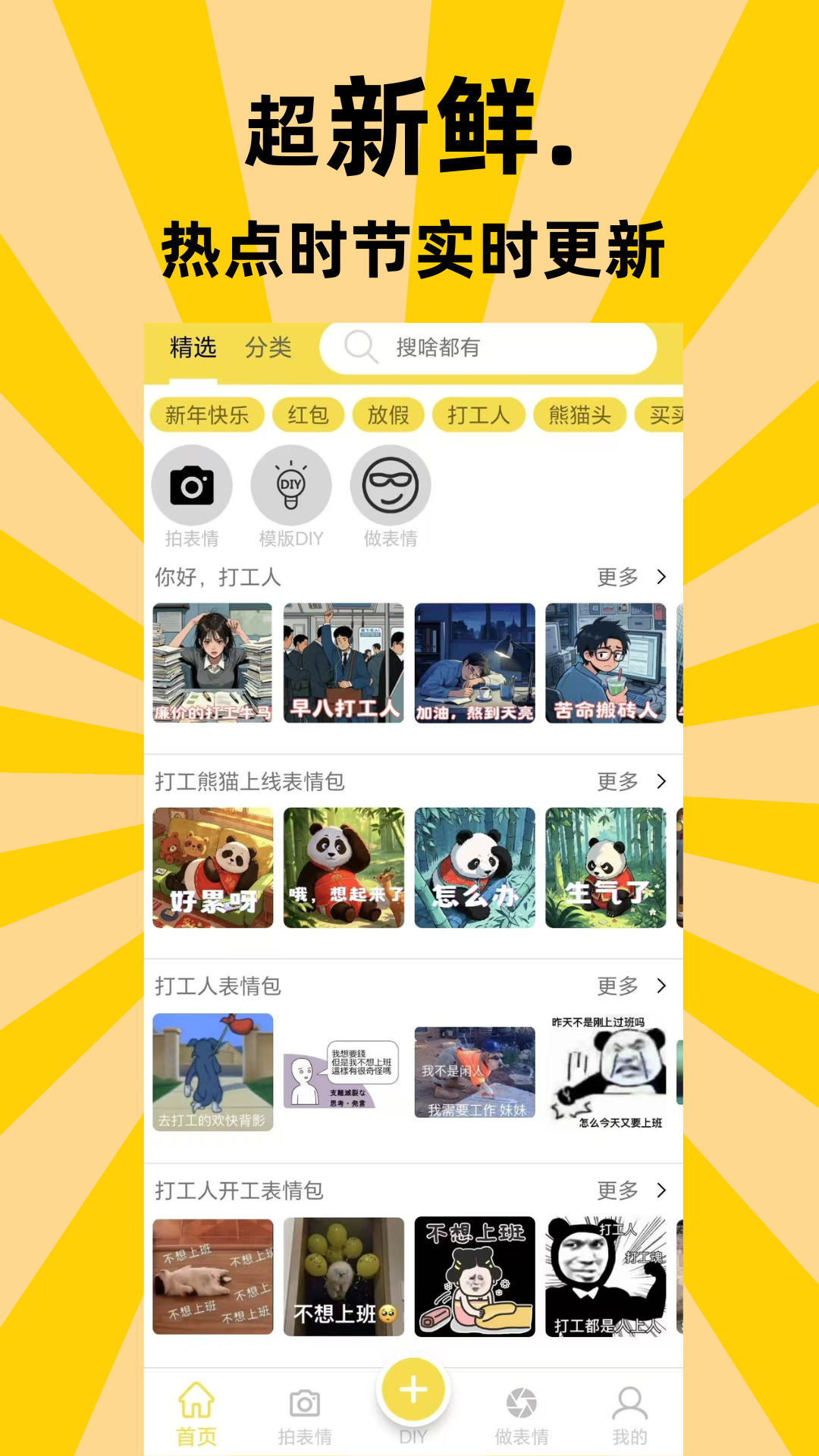Screen dimensions: 819x1456
Task: Select the 新年快乐 filter chip
Action: tap(207, 415)
